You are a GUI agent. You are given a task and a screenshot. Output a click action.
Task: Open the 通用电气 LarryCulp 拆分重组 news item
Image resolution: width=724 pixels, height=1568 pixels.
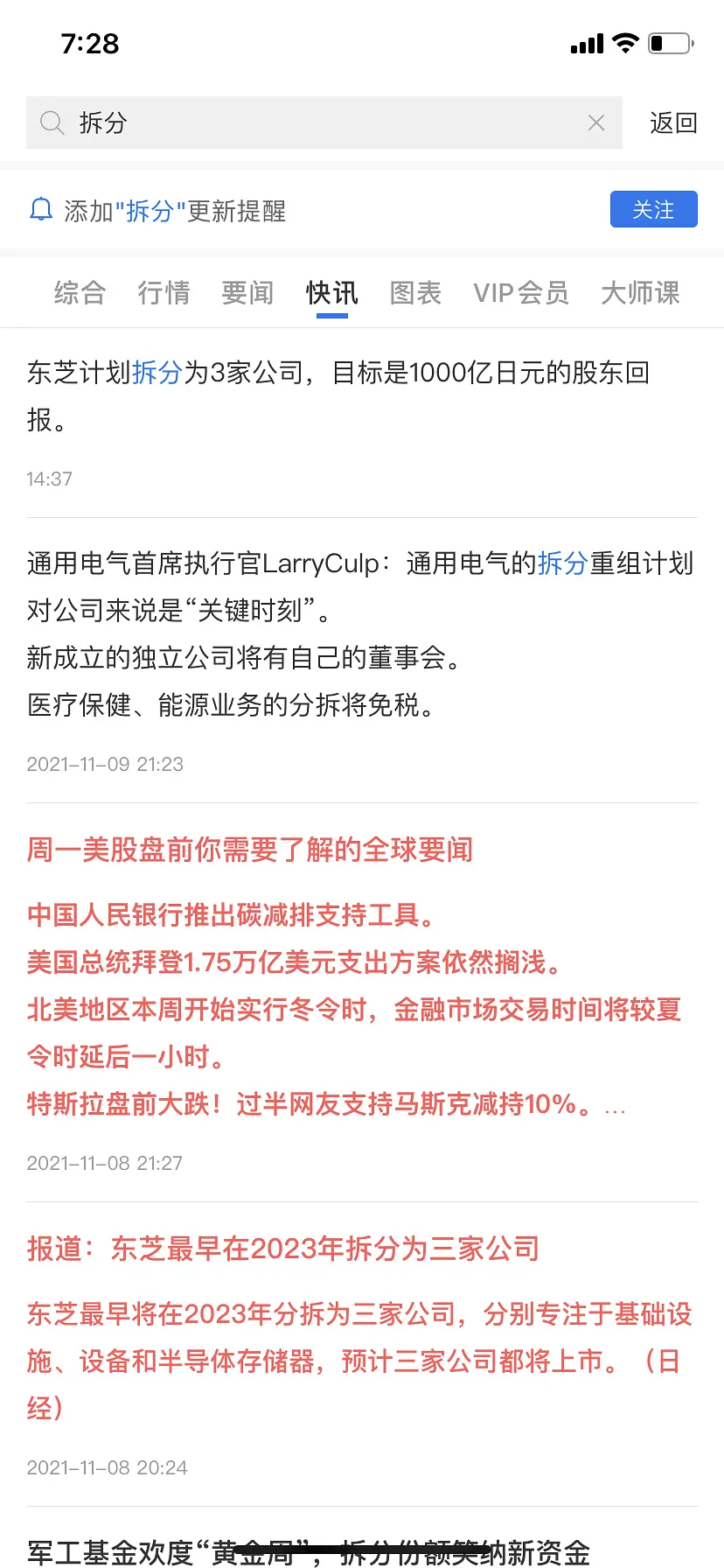coord(360,633)
